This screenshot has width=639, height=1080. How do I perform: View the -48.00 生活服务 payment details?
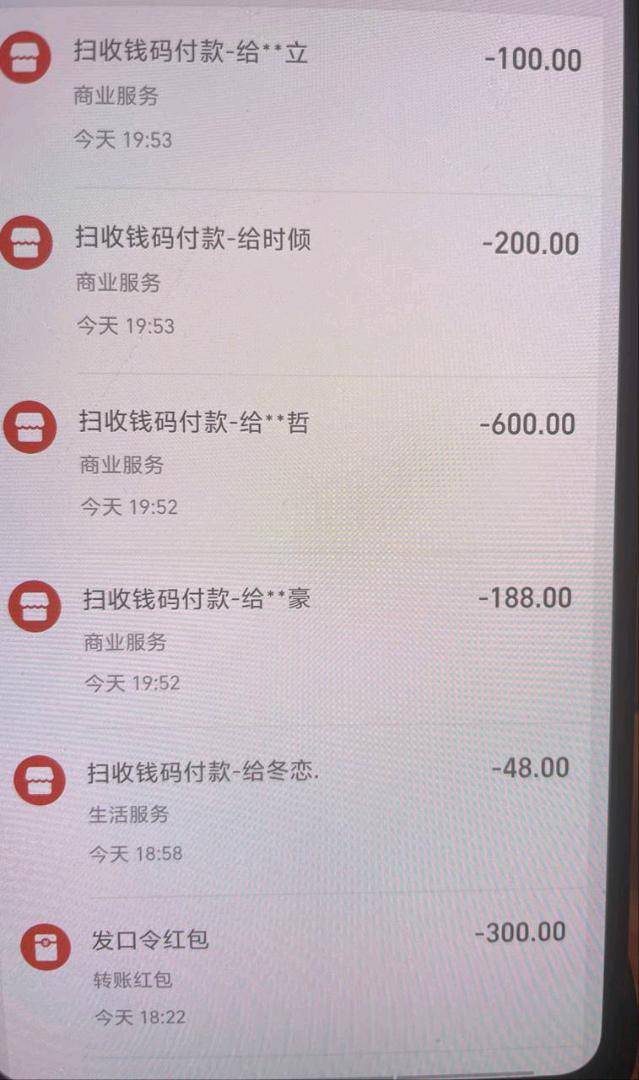pos(300,810)
